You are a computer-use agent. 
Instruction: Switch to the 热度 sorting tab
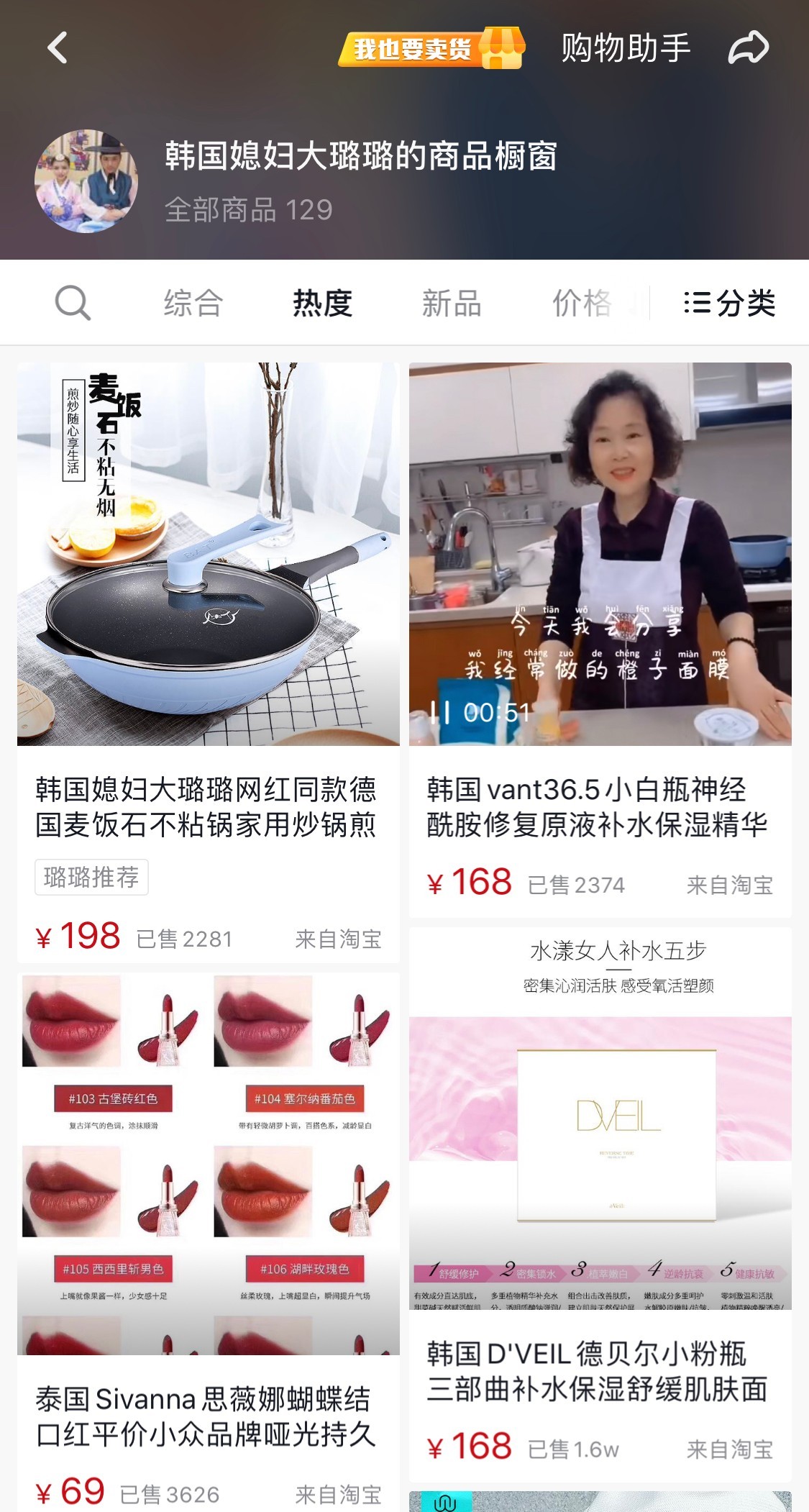click(322, 303)
